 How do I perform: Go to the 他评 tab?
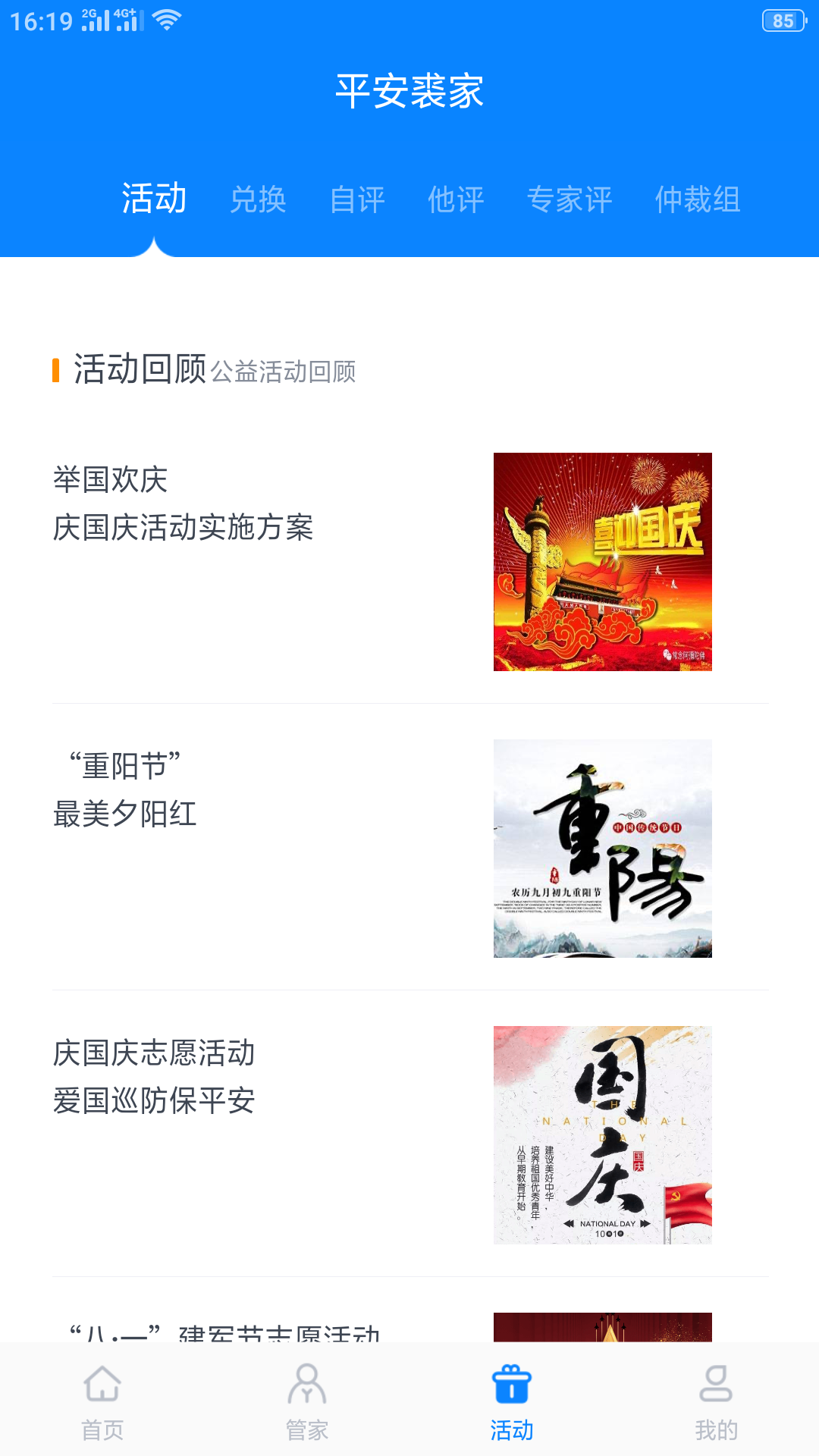(456, 200)
